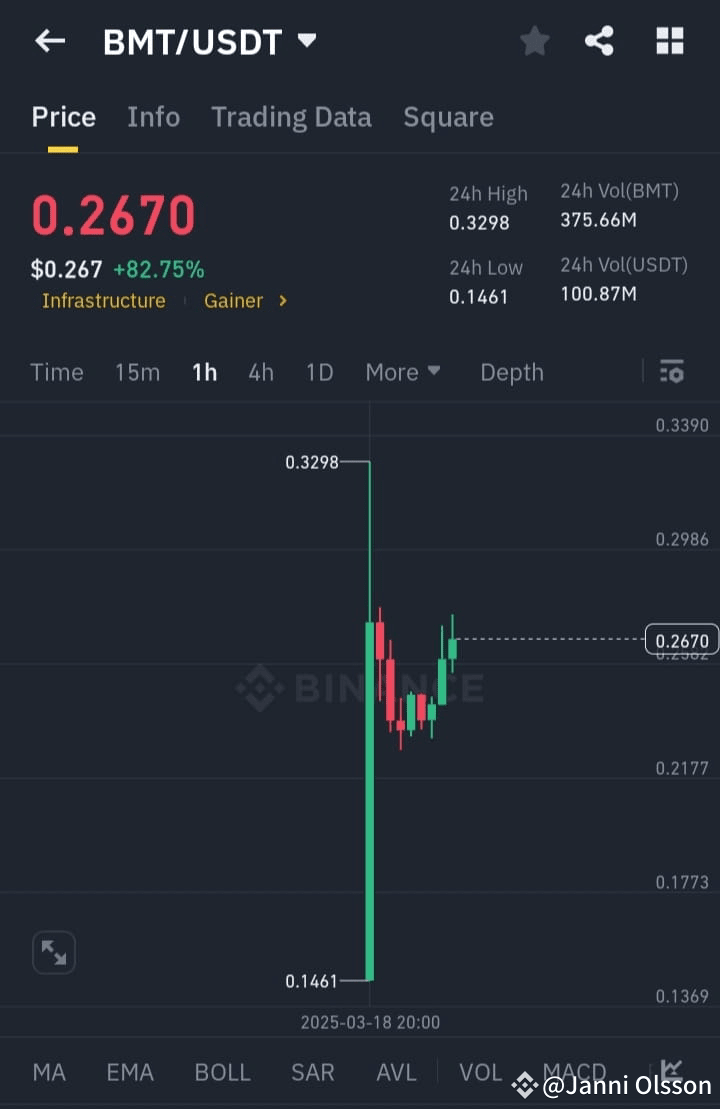Share the BMT/USDT chart
The width and height of the screenshot is (720, 1109).
[600, 41]
